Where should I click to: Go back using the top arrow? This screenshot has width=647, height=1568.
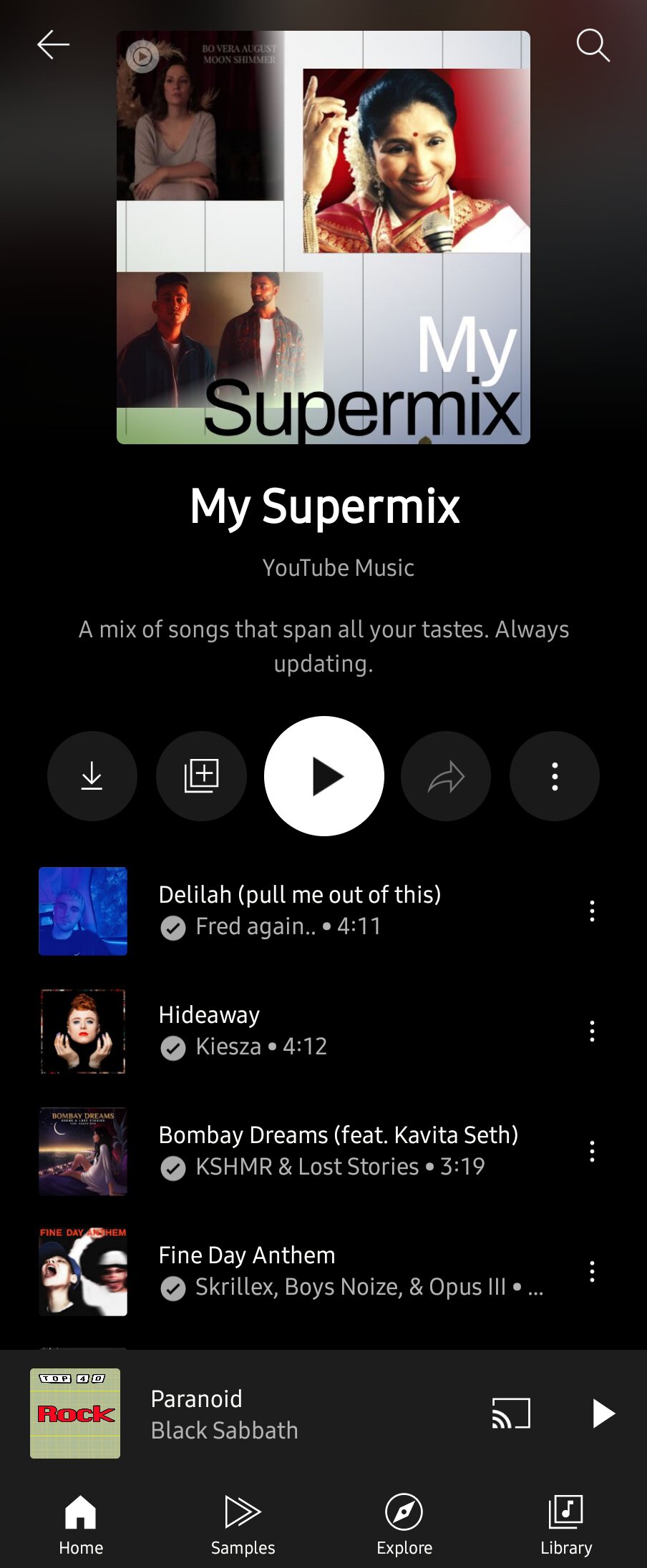(54, 45)
